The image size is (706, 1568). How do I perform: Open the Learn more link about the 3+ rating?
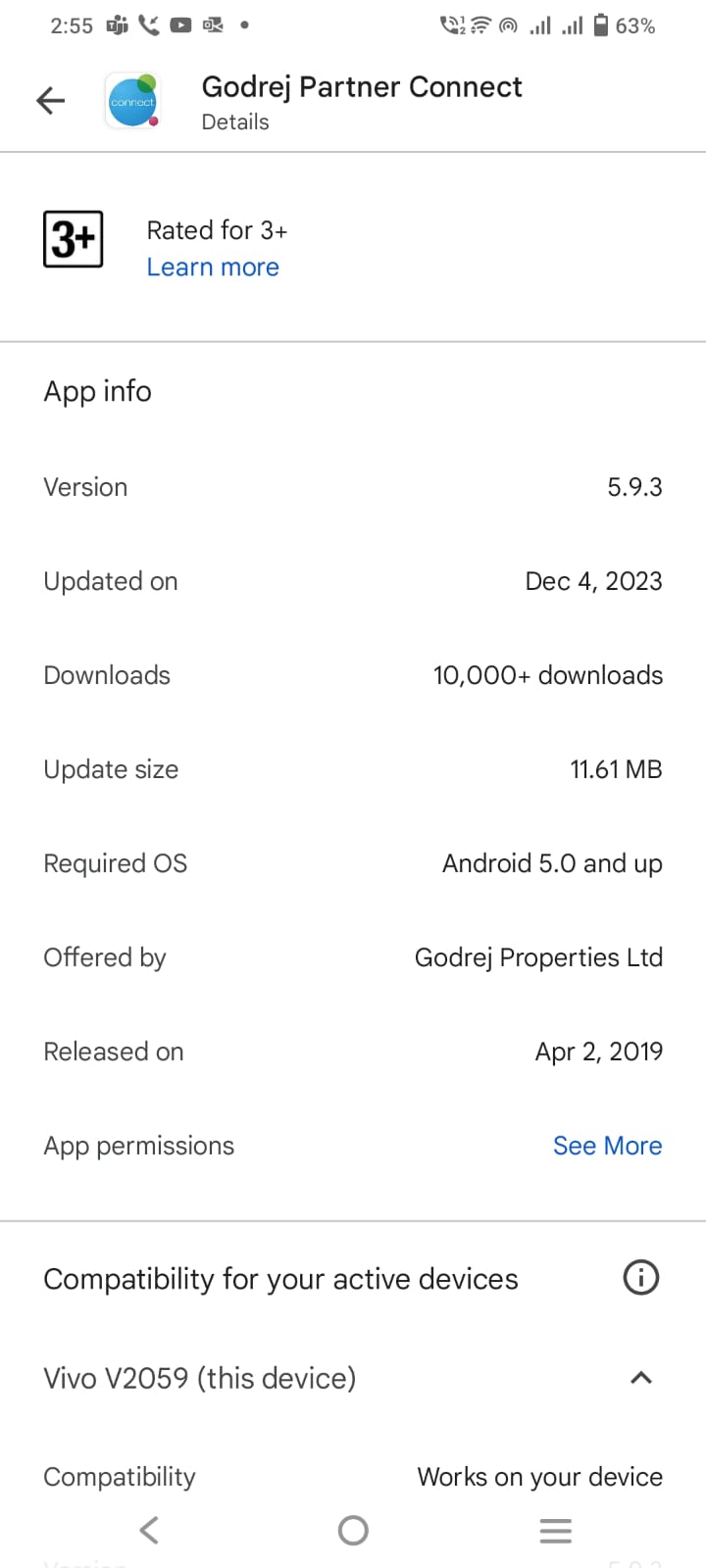pos(213,267)
